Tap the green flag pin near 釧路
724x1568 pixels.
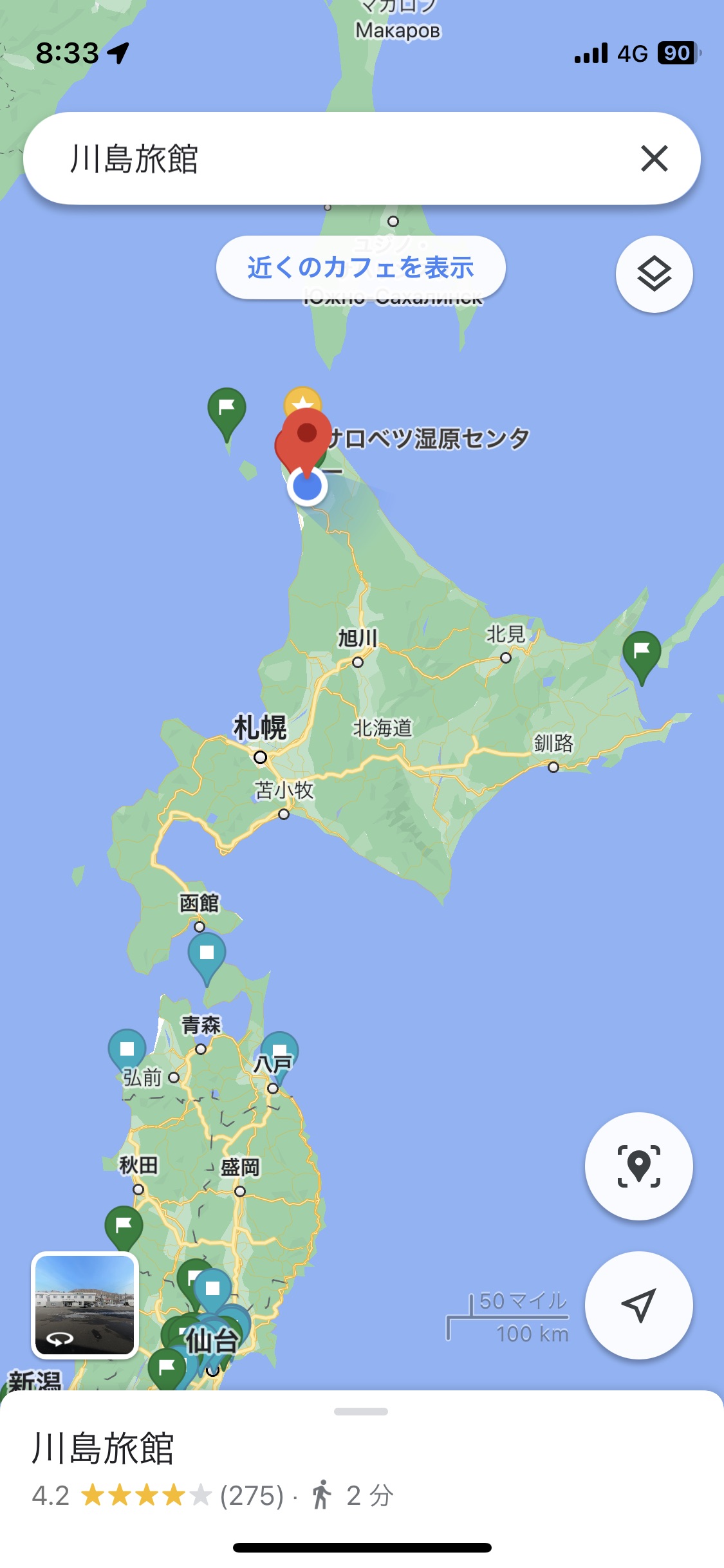pos(642,652)
